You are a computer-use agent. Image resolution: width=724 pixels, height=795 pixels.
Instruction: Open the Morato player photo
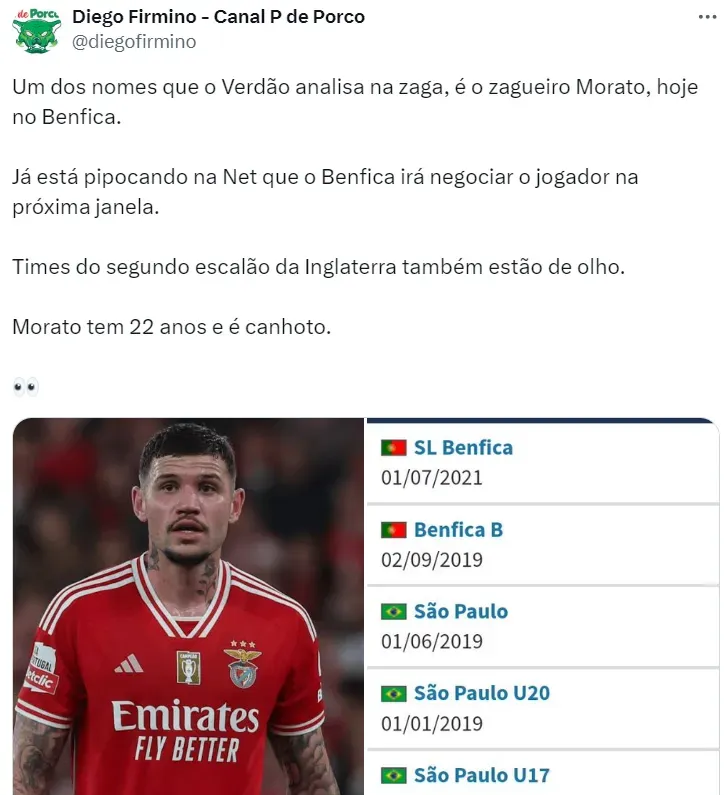pos(188,606)
